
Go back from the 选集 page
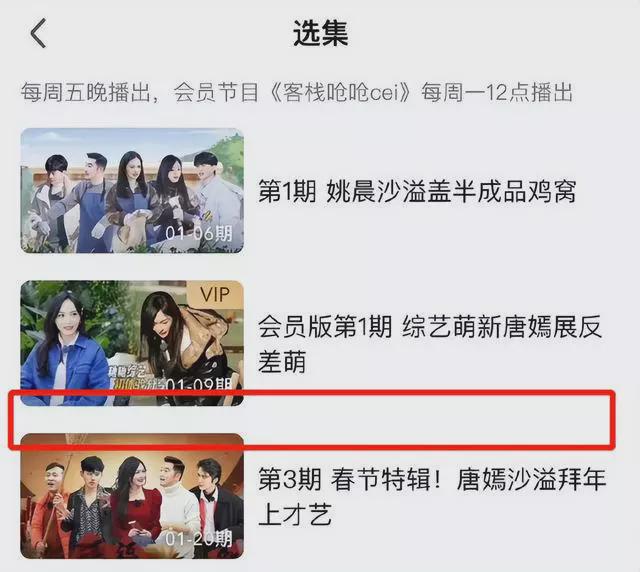38,34
